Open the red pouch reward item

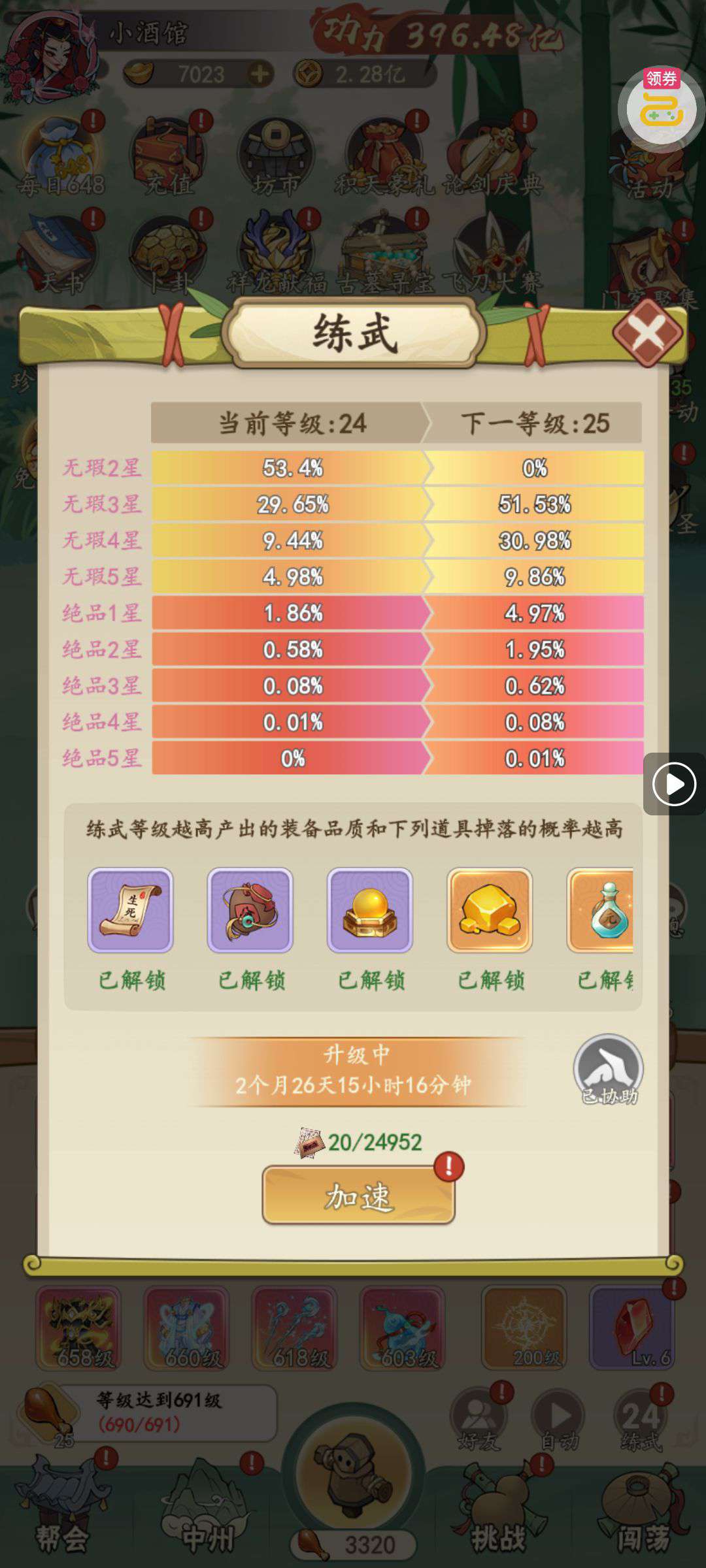tap(250, 910)
